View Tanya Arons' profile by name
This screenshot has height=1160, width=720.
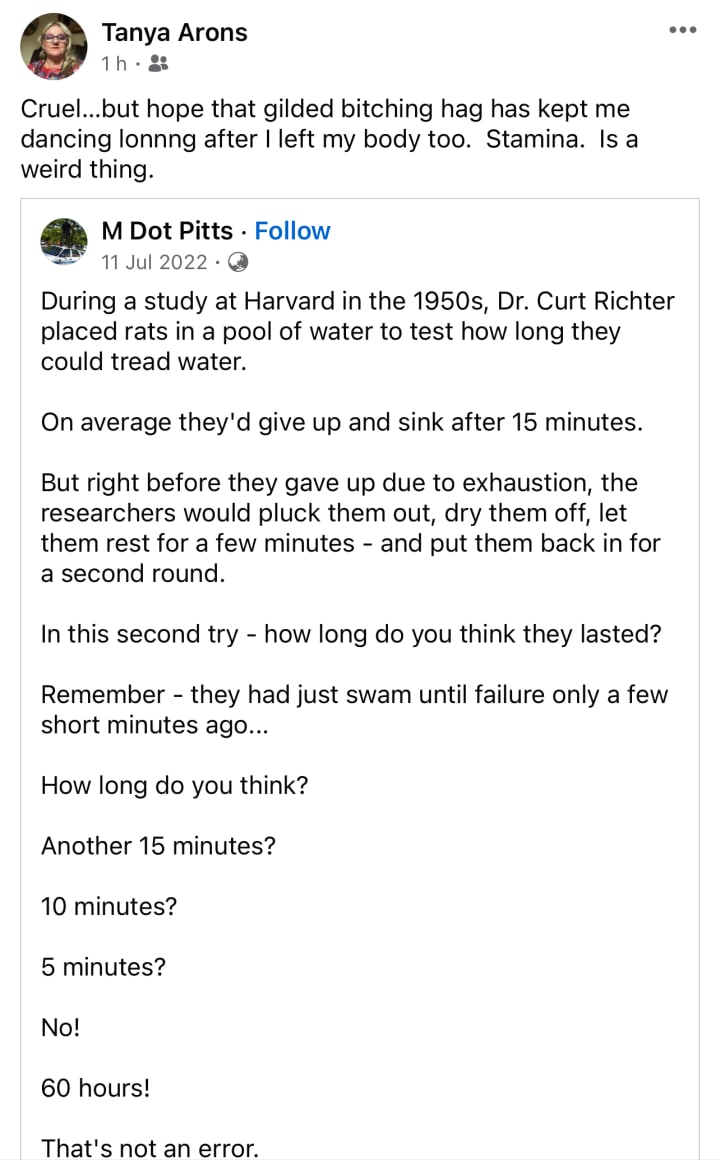(x=174, y=33)
